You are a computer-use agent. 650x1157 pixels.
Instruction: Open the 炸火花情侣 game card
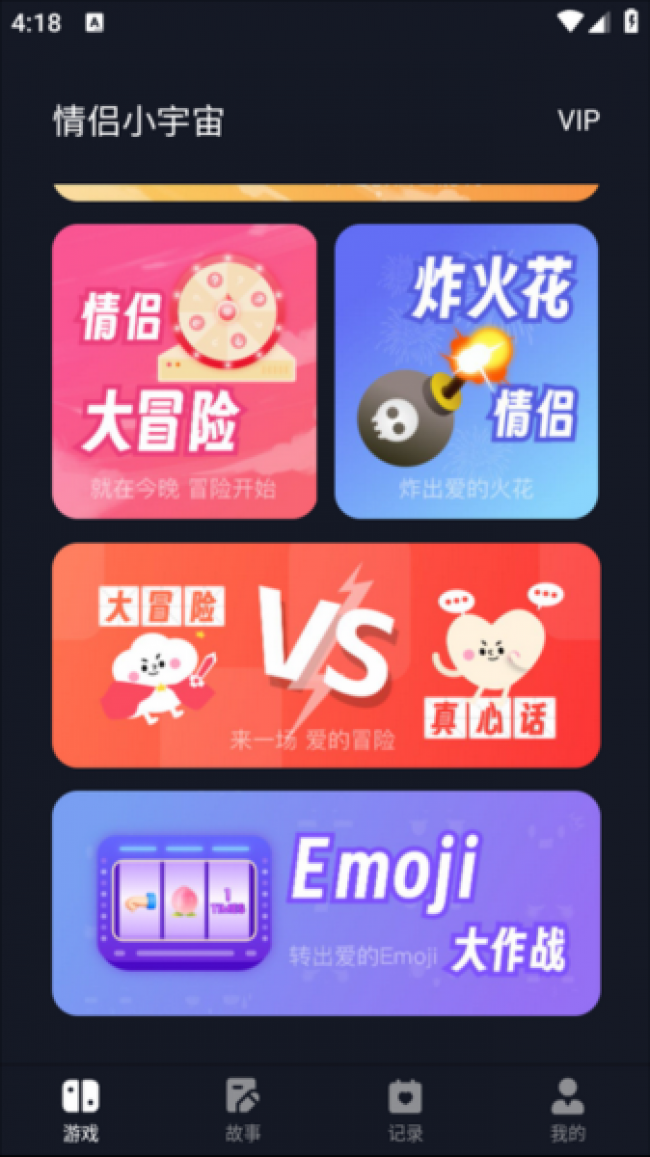click(466, 371)
